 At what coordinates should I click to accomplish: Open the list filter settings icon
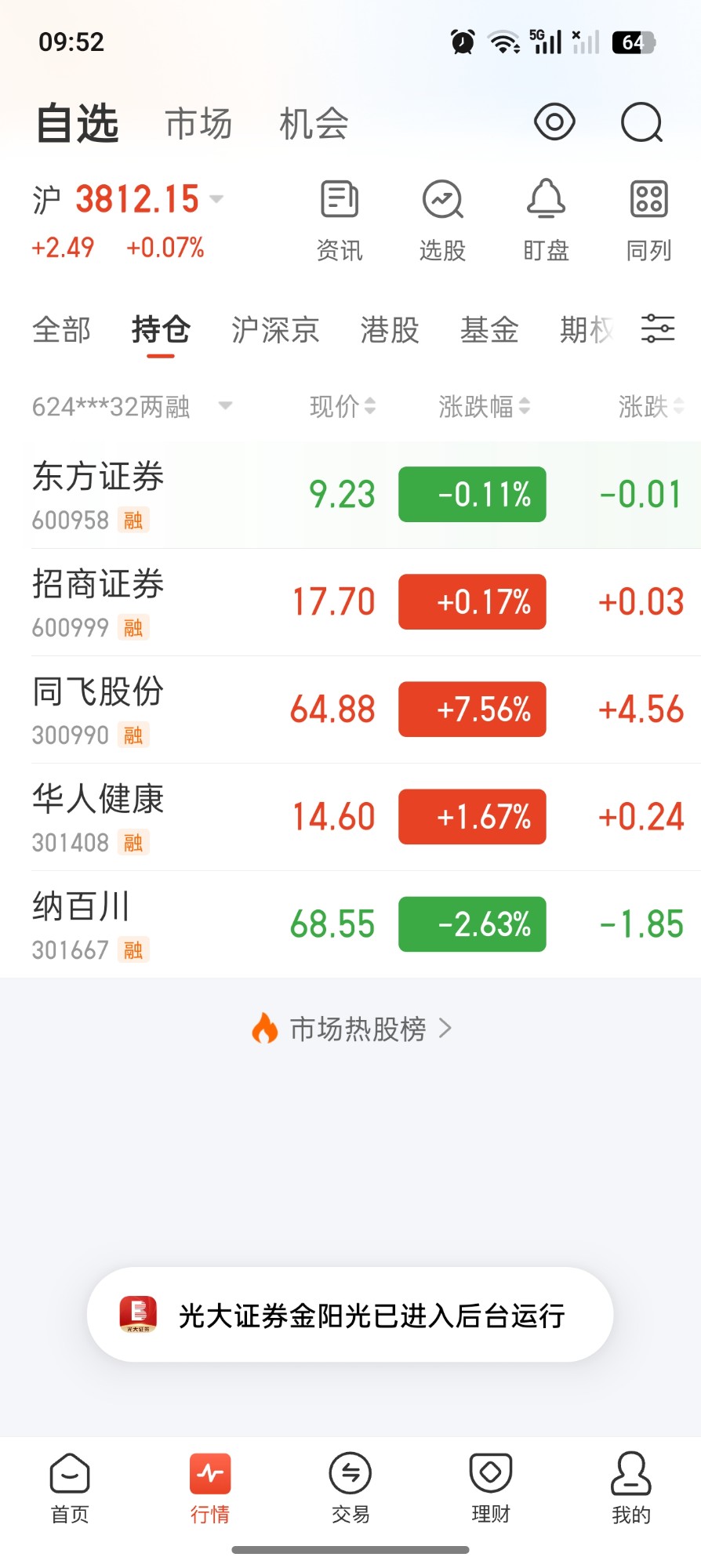(658, 328)
